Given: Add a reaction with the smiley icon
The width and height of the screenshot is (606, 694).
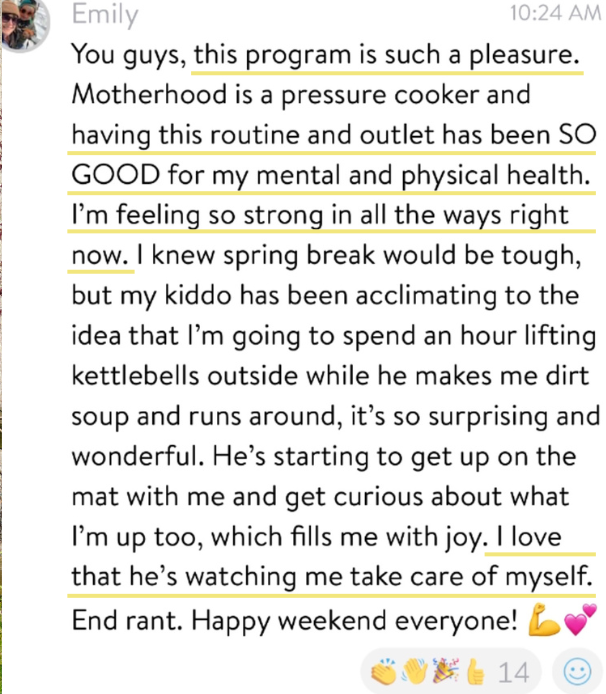Looking at the screenshot, I should point(578,670).
